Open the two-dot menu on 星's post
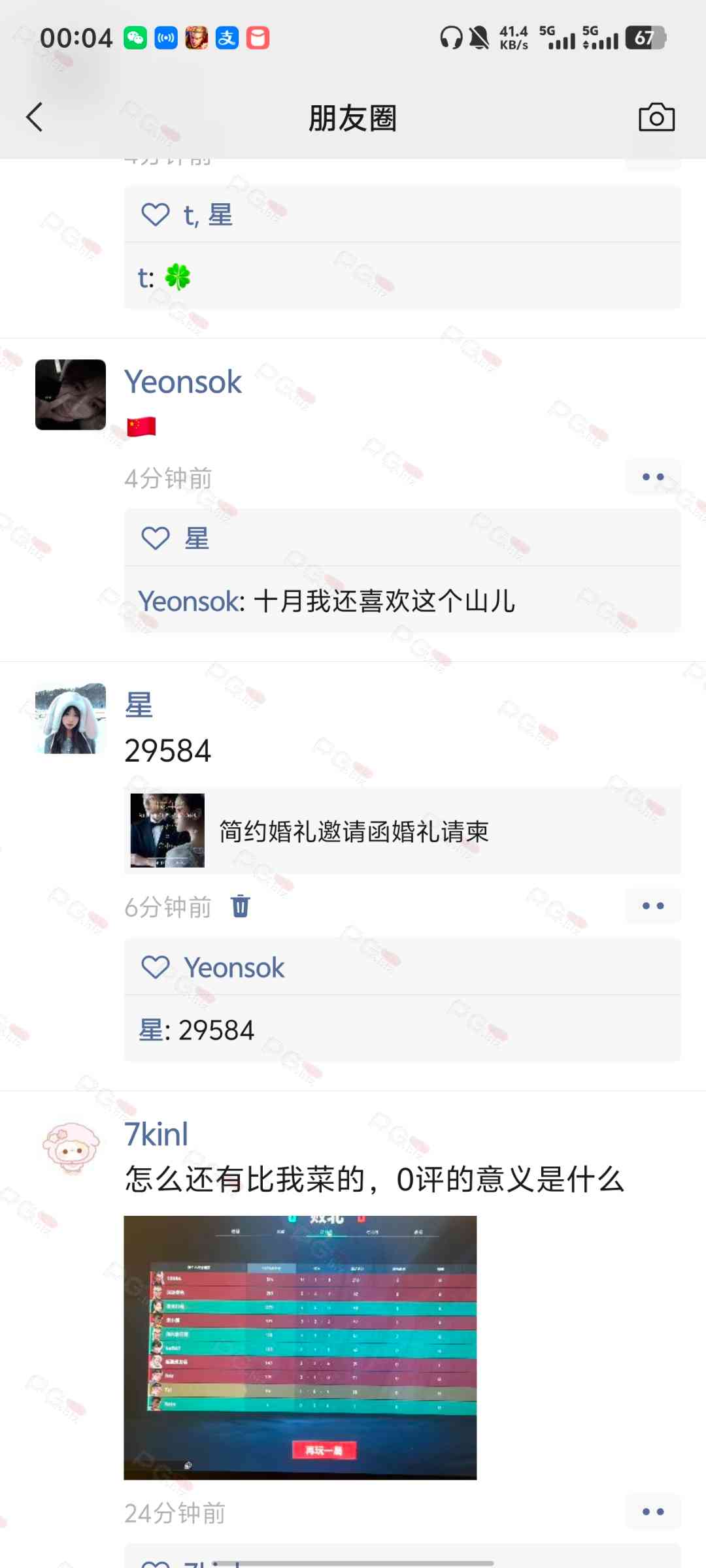The height and width of the screenshot is (1568, 706). [652, 906]
